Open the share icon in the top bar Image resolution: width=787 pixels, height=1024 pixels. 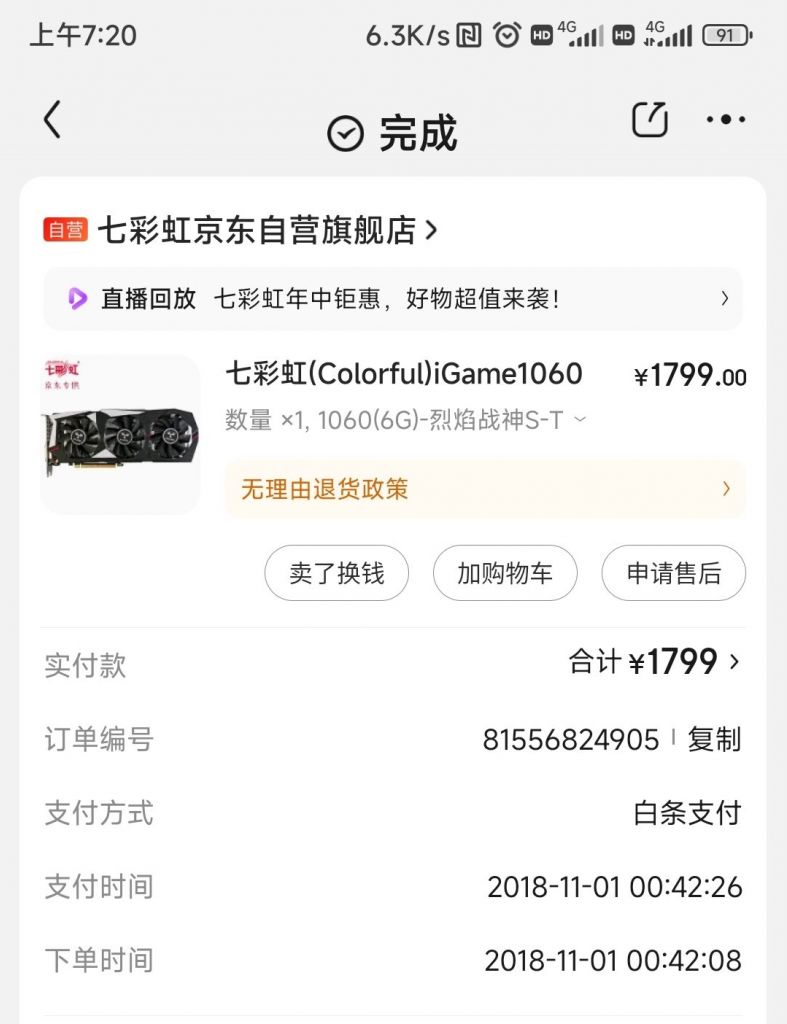point(651,119)
